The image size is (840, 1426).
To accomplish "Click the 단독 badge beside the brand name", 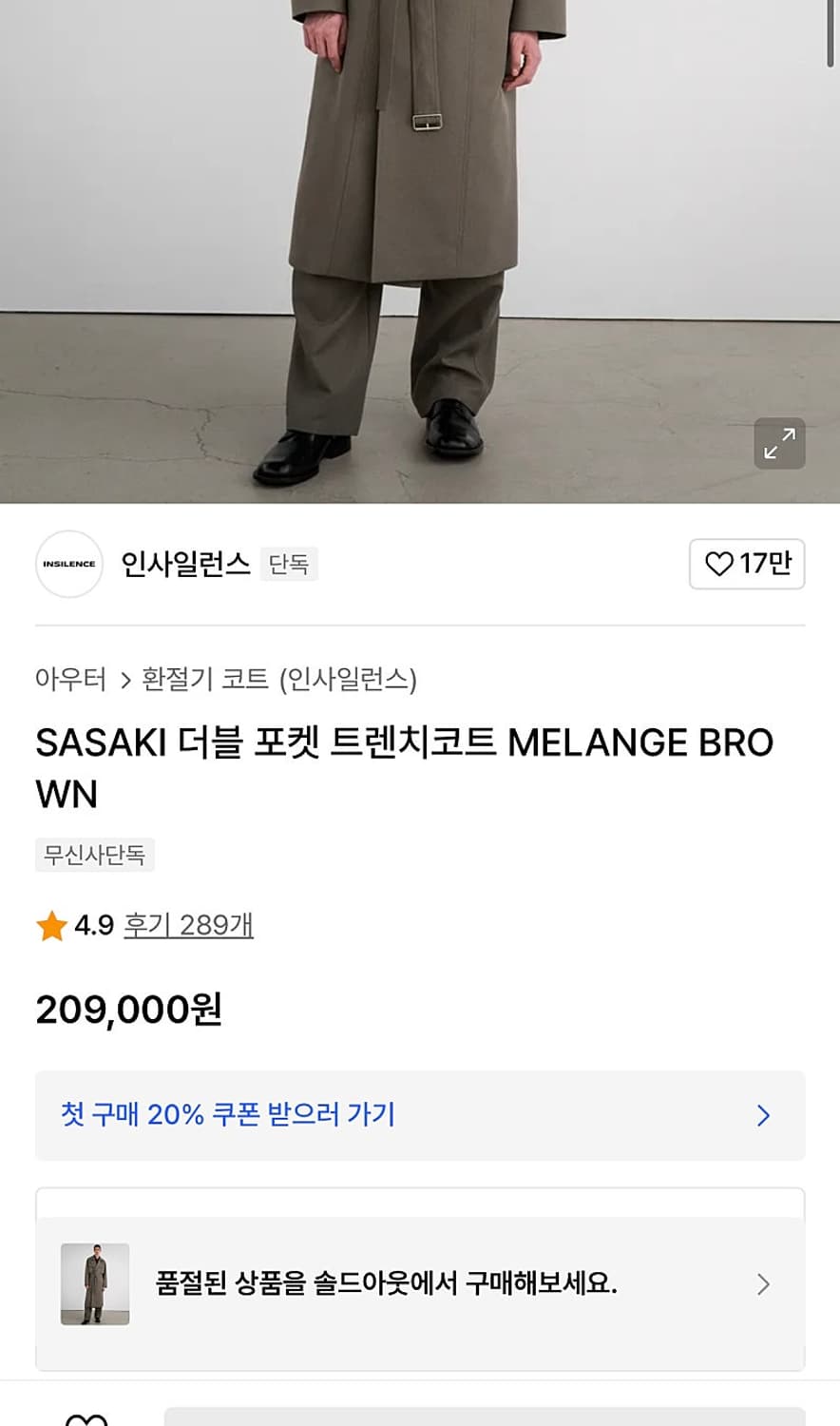I will tap(288, 564).
